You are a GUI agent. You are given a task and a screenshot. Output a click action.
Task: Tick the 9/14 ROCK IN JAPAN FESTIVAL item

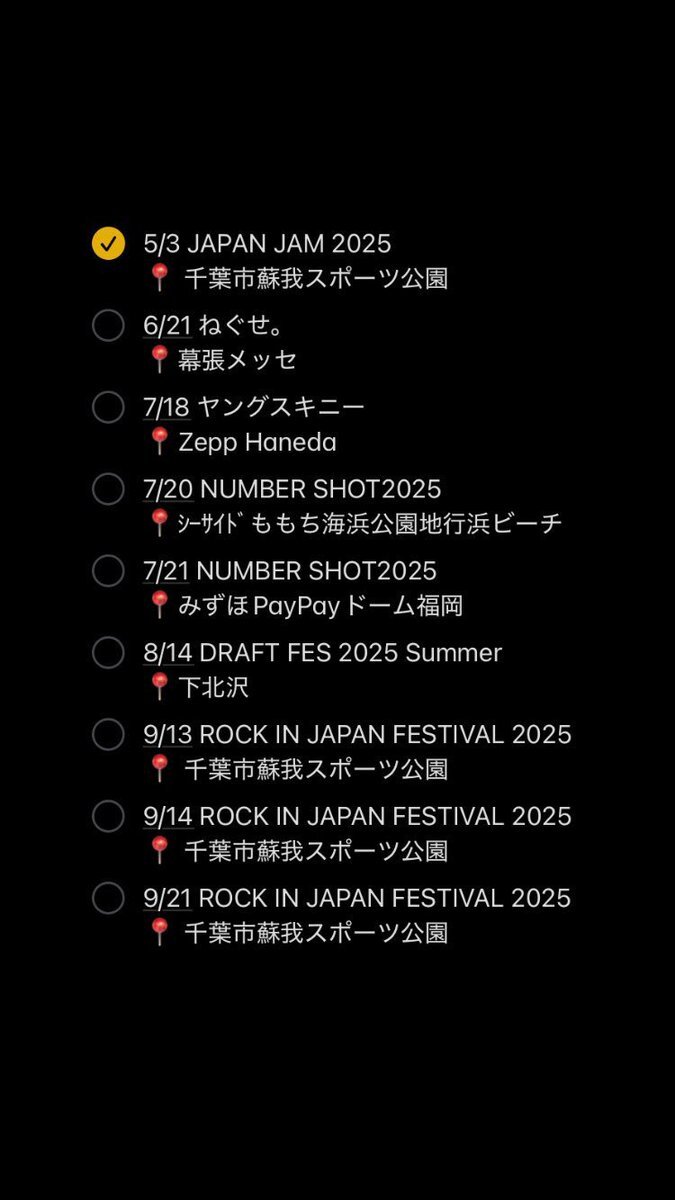[x=108, y=817]
